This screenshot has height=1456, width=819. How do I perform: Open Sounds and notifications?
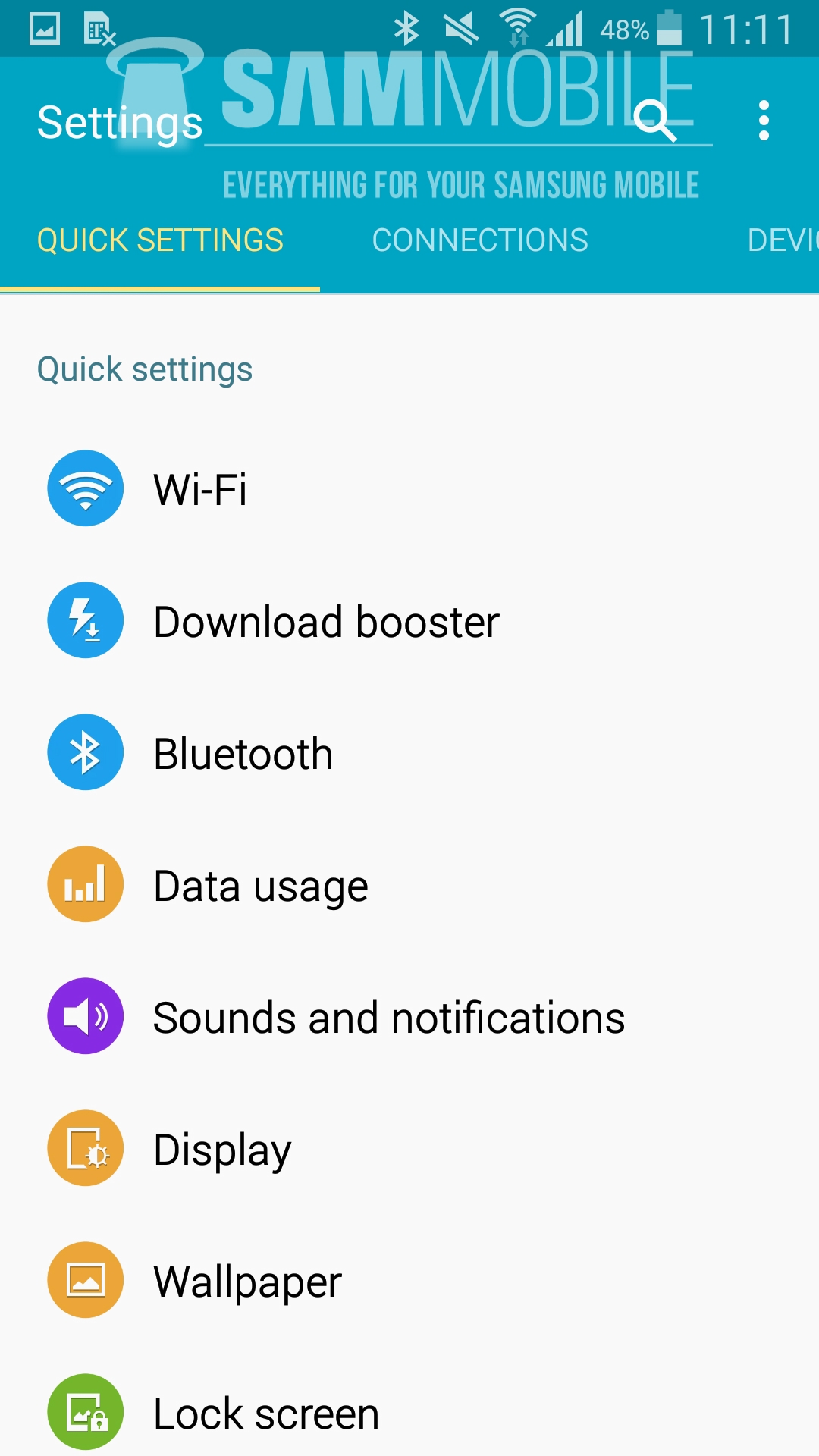pyautogui.click(x=388, y=1018)
